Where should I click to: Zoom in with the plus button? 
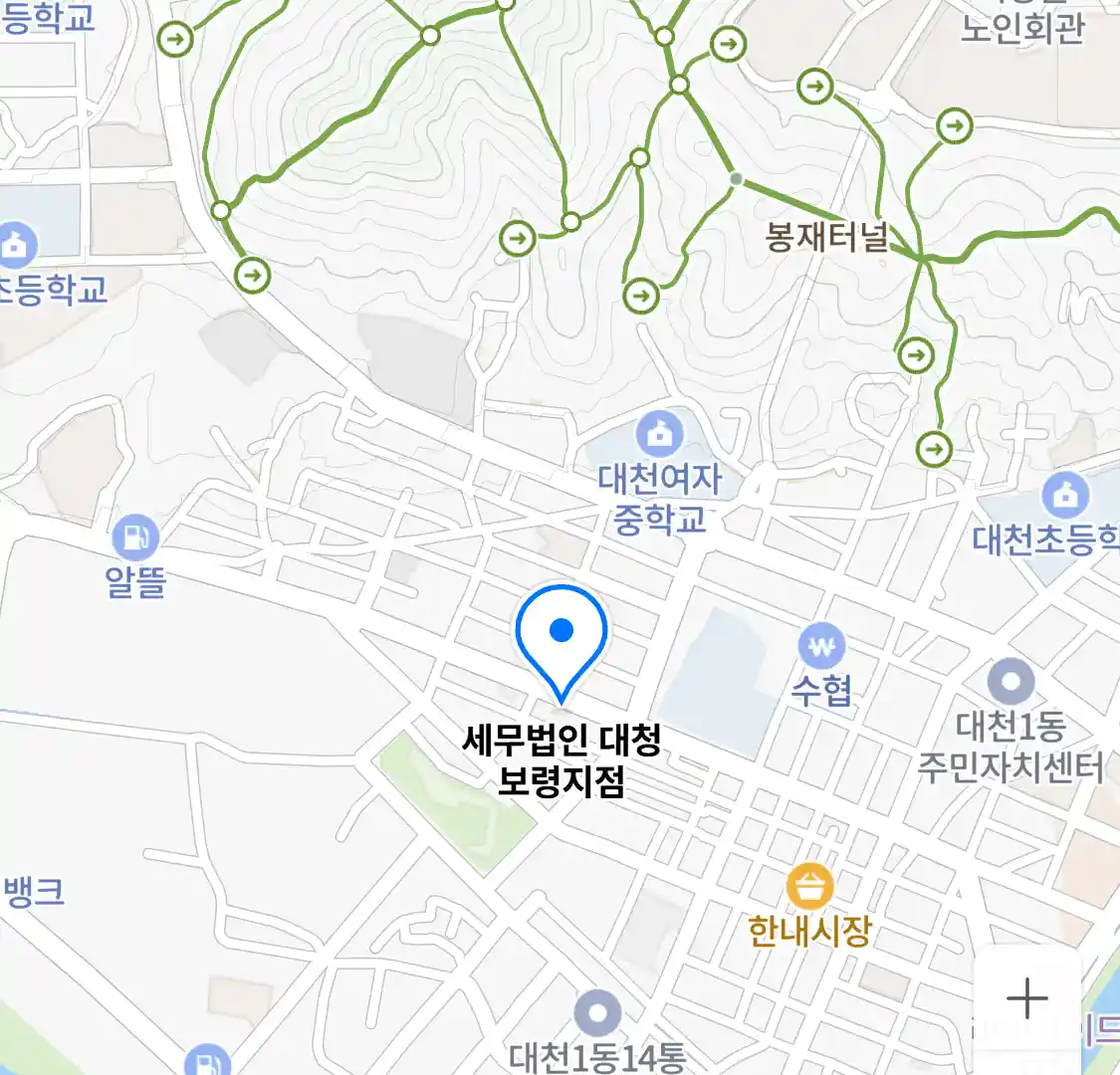[x=1026, y=998]
